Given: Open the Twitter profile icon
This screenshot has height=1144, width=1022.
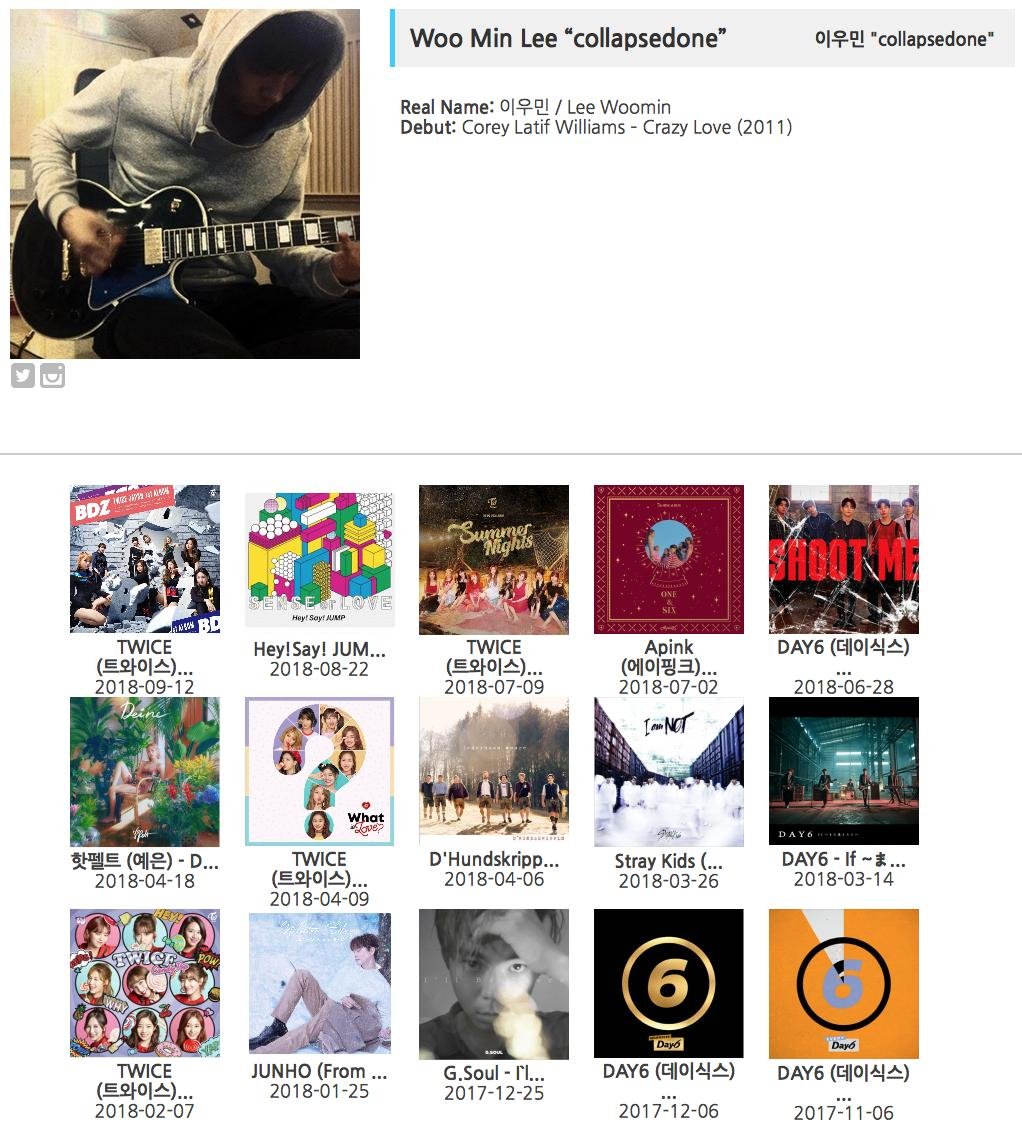Looking at the screenshot, I should (x=22, y=375).
